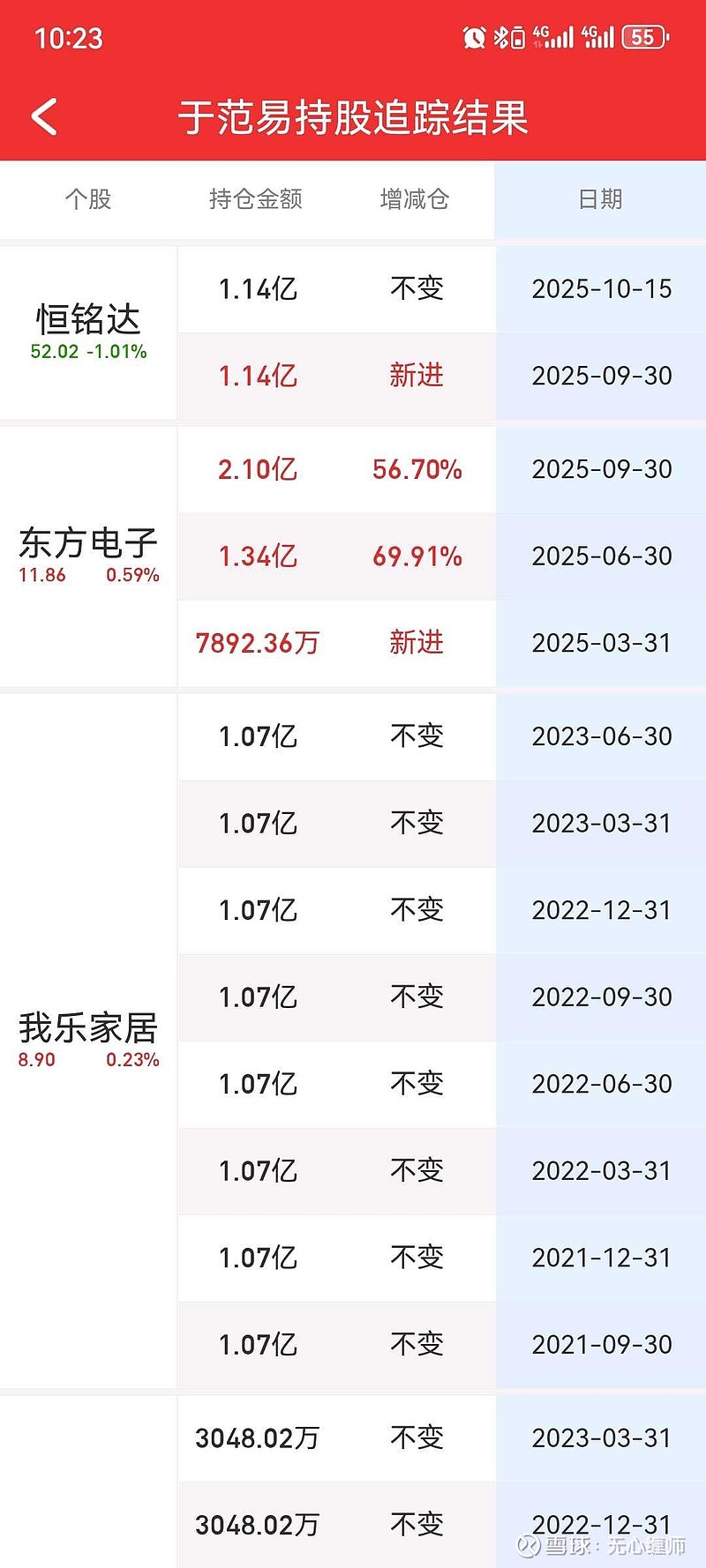The width and height of the screenshot is (706, 1568).
Task: Tap the battery indicator showing 55
Action: pyautogui.click(x=645, y=37)
